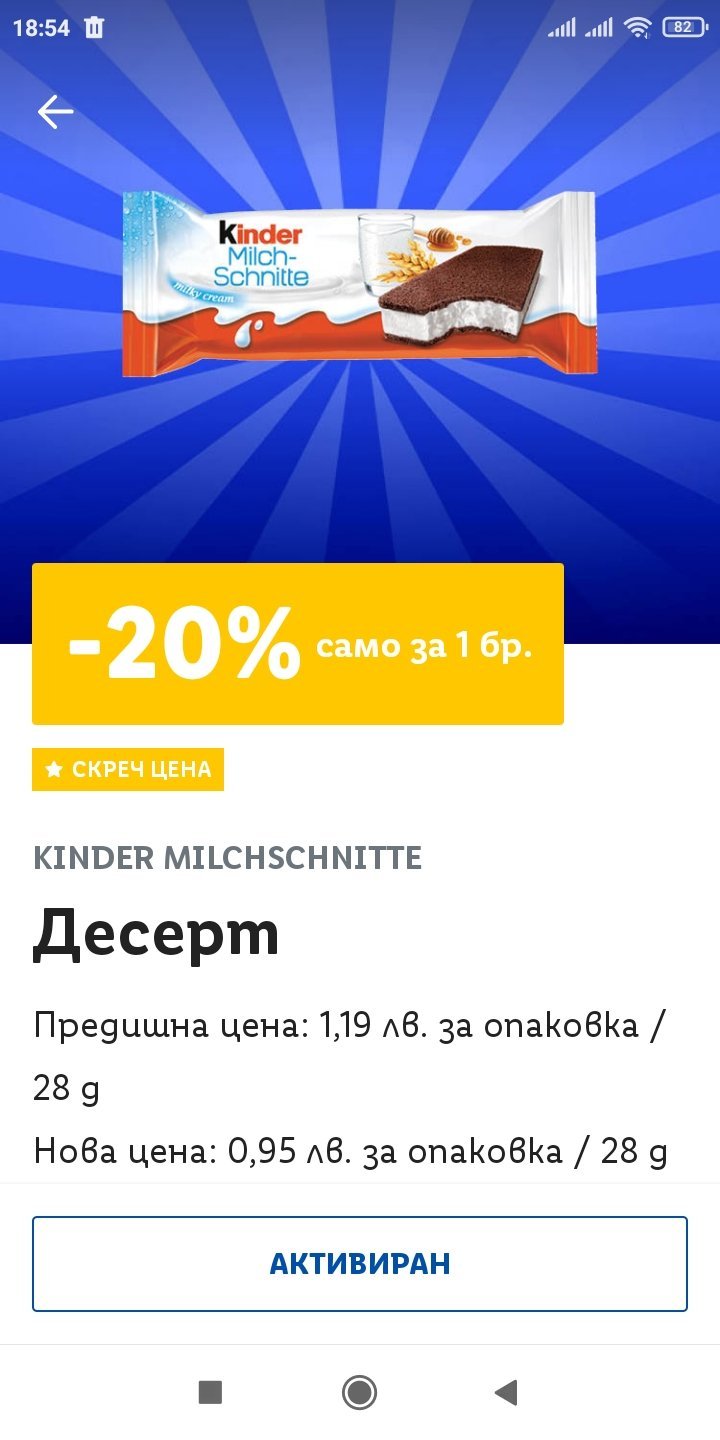Open recent apps from the navigation bar

click(210, 1392)
